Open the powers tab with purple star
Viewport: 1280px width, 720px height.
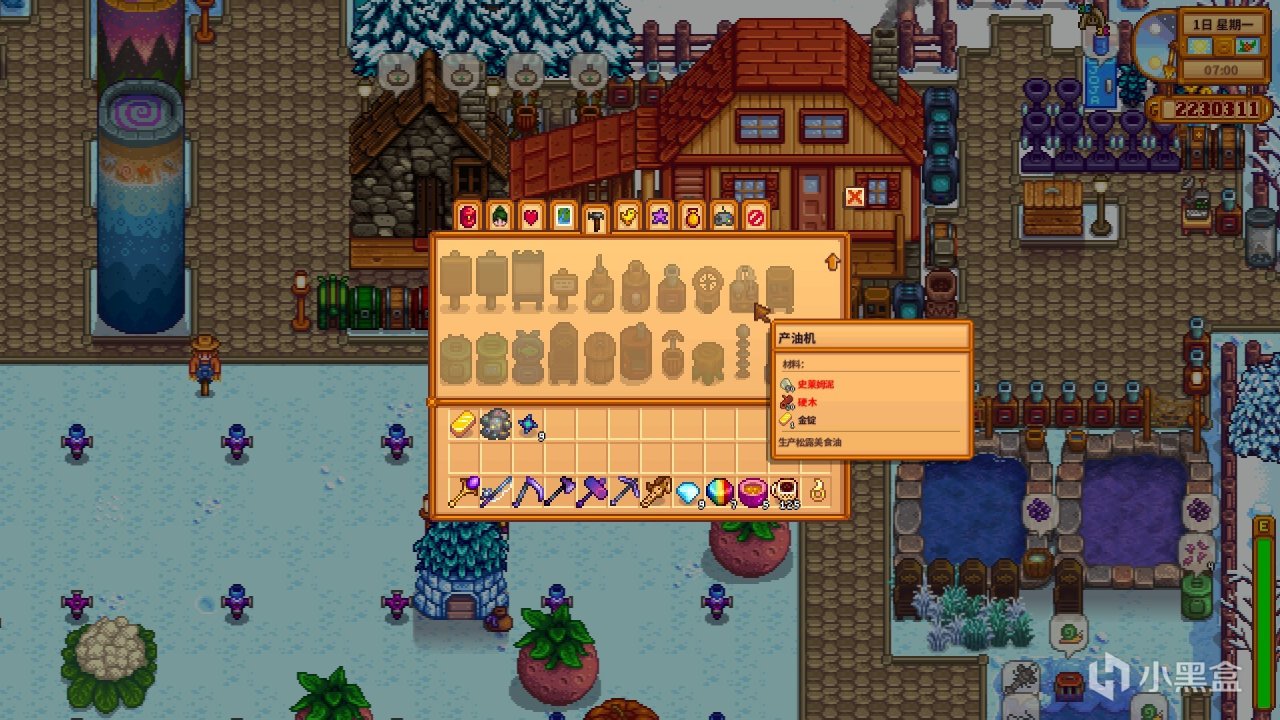click(x=660, y=216)
